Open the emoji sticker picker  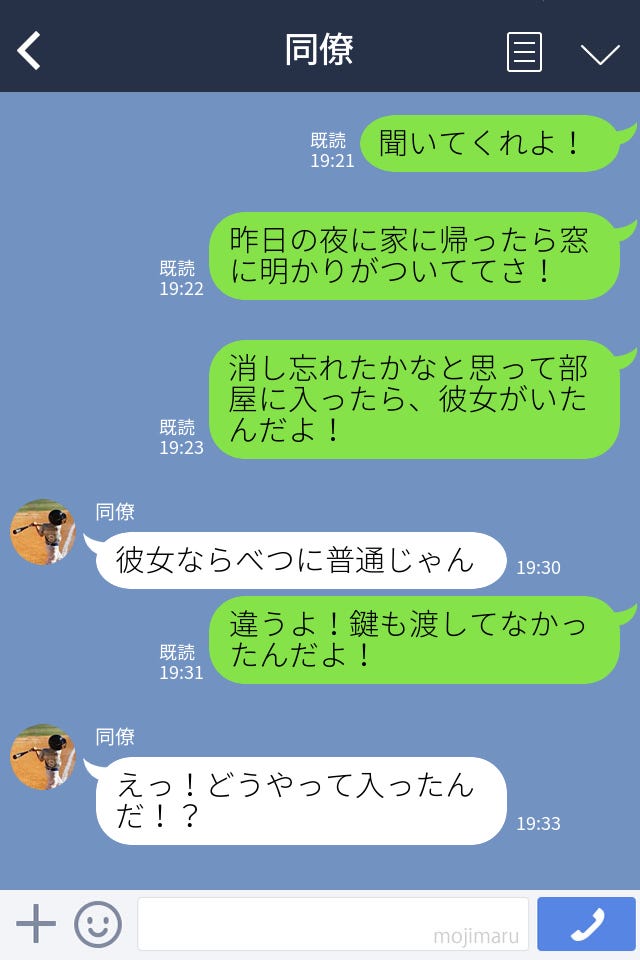tap(98, 924)
